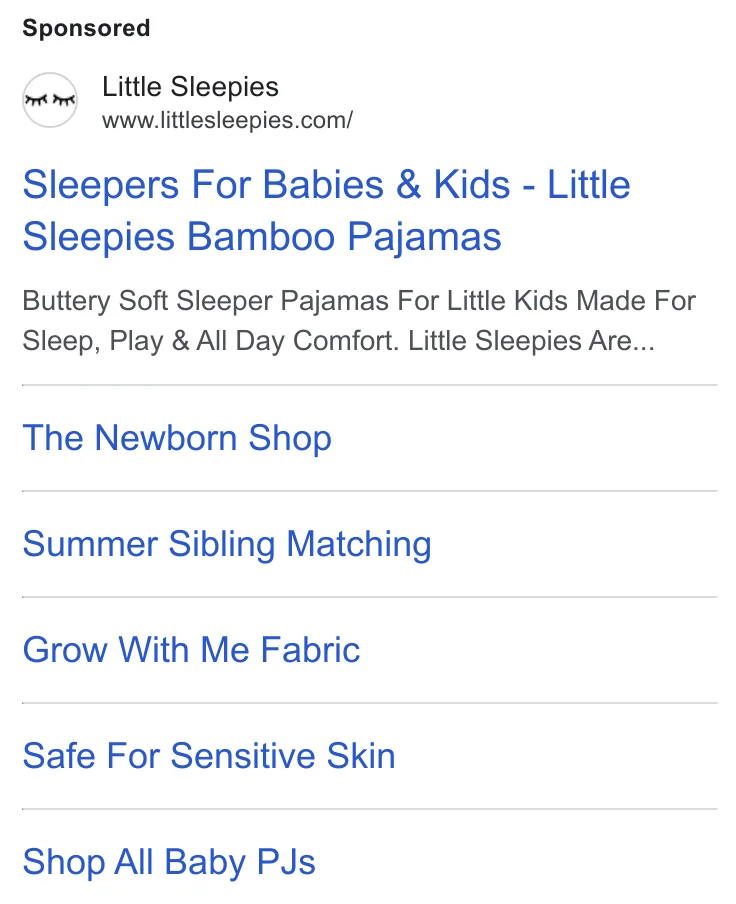
Task: Click Shop All Baby PJs
Action: tap(168, 862)
